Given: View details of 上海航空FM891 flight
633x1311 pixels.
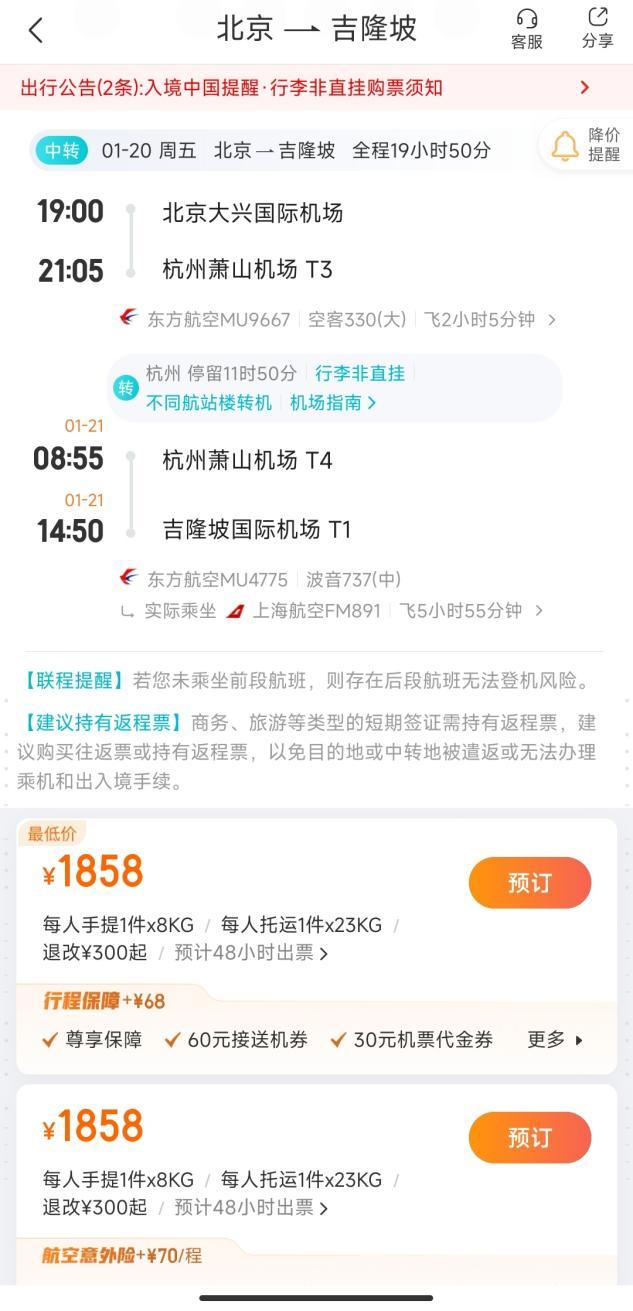Looking at the screenshot, I should click(x=400, y=610).
